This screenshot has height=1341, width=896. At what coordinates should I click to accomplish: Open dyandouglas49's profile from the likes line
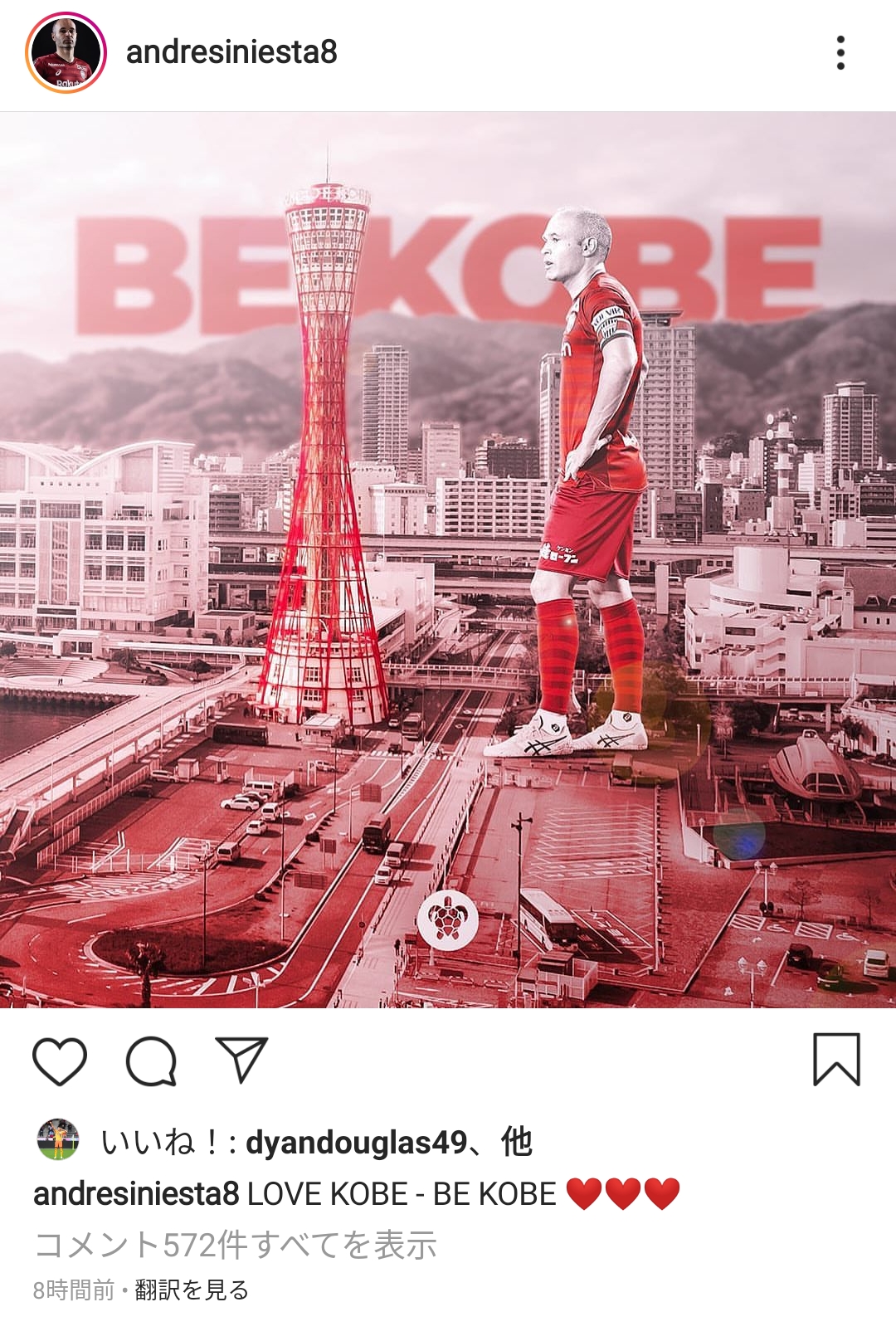pos(357,1143)
